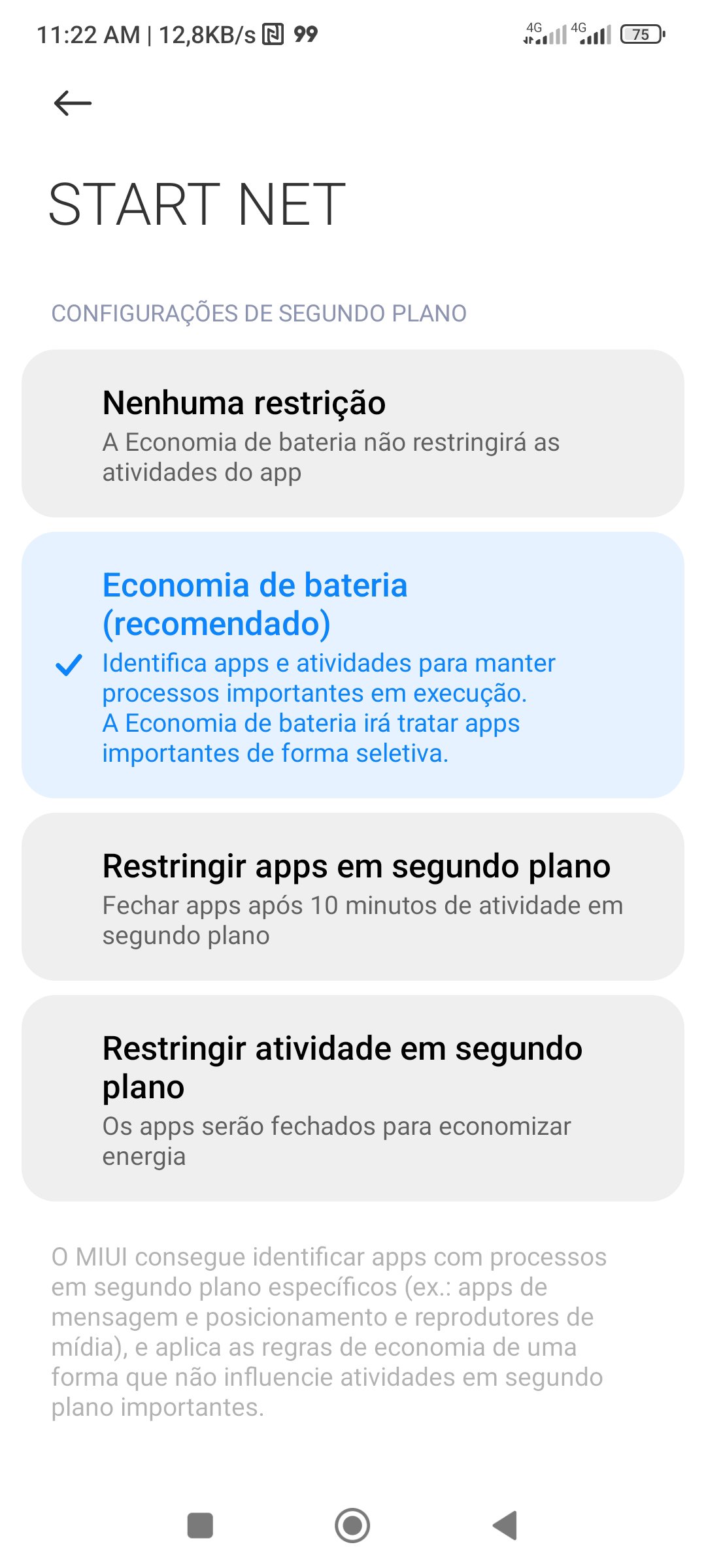Tap the MIUI explanation paragraph at the bottom

click(x=327, y=1326)
